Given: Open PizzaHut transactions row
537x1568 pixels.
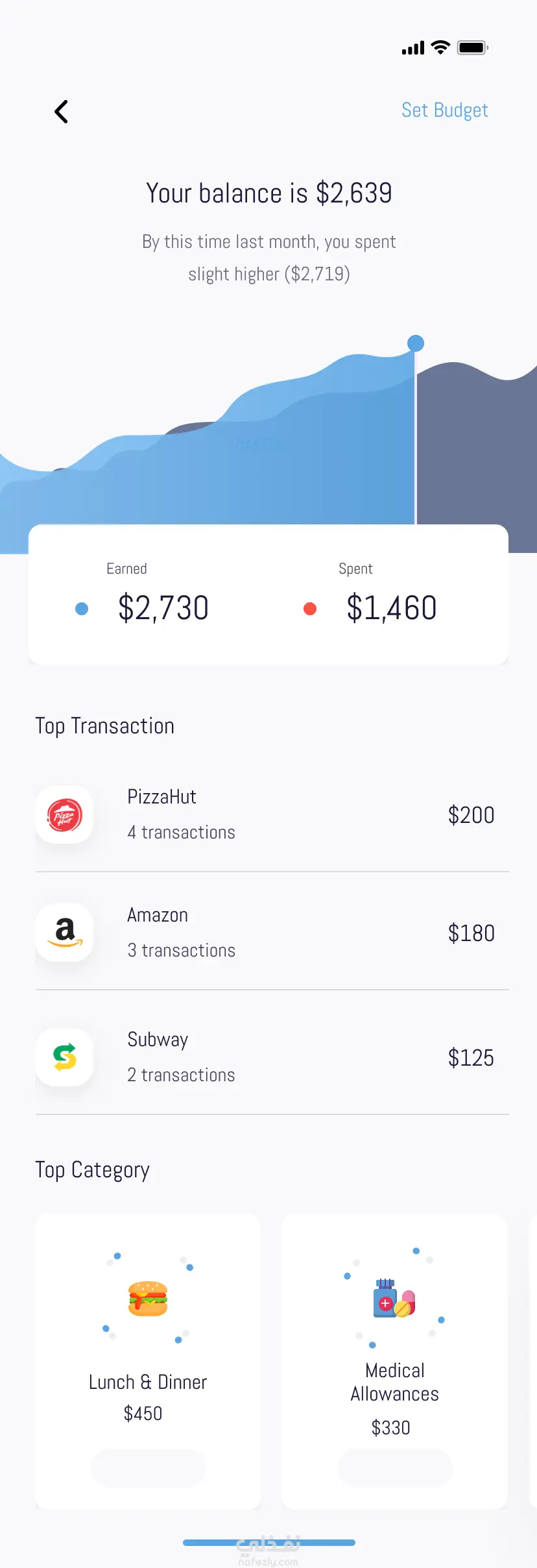Looking at the screenshot, I should (271, 815).
